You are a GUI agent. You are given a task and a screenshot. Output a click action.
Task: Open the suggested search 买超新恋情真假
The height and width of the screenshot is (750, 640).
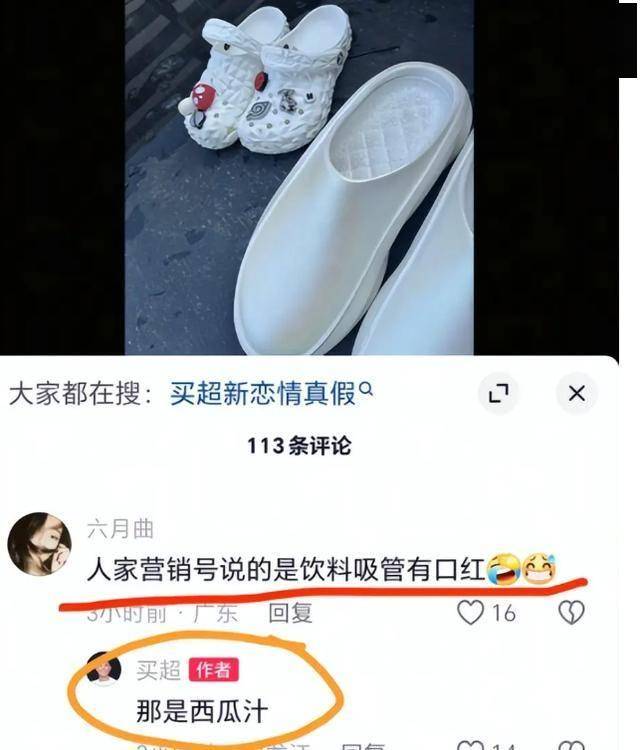click(264, 394)
